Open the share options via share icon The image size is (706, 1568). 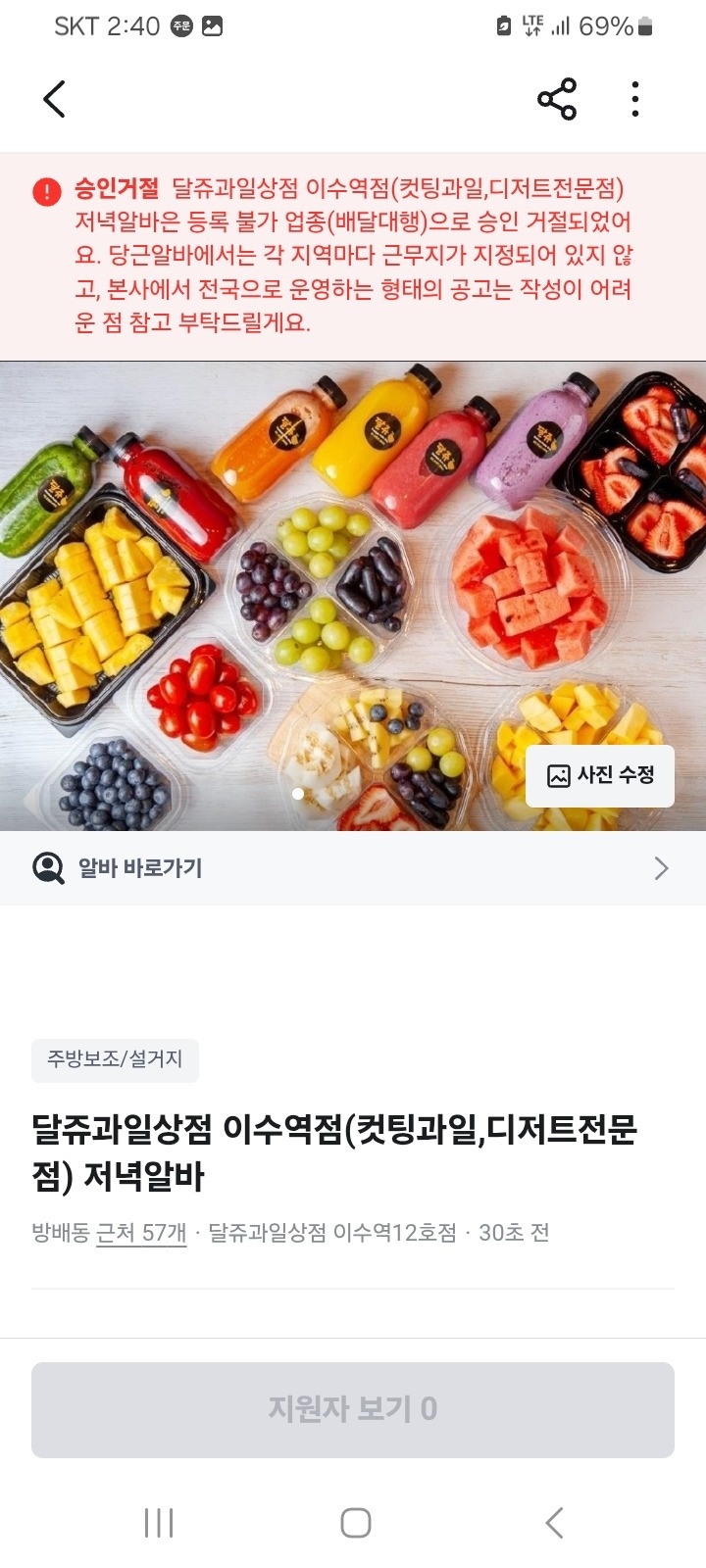(556, 98)
